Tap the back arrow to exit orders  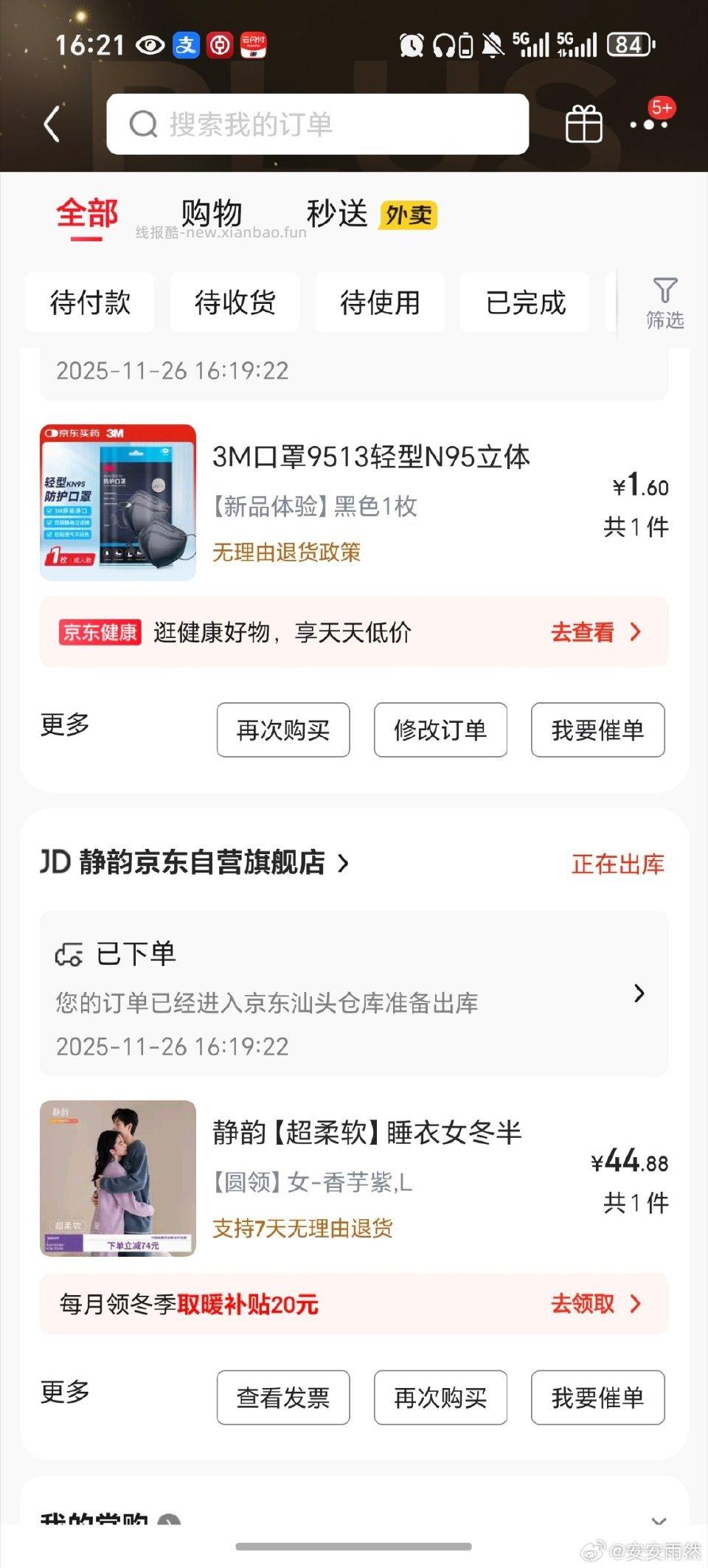click(50, 123)
